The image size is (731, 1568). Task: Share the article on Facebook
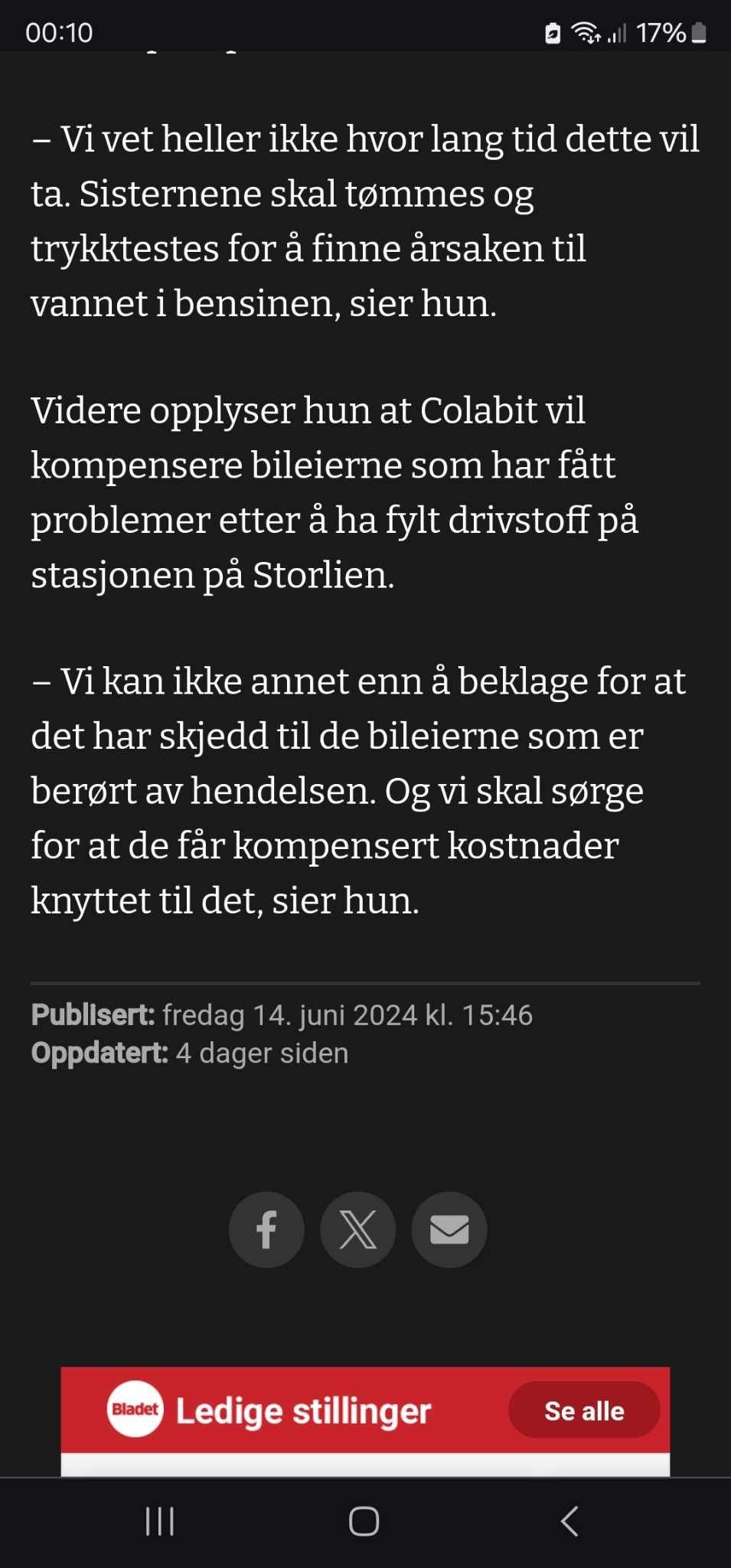pyautogui.click(x=266, y=1230)
